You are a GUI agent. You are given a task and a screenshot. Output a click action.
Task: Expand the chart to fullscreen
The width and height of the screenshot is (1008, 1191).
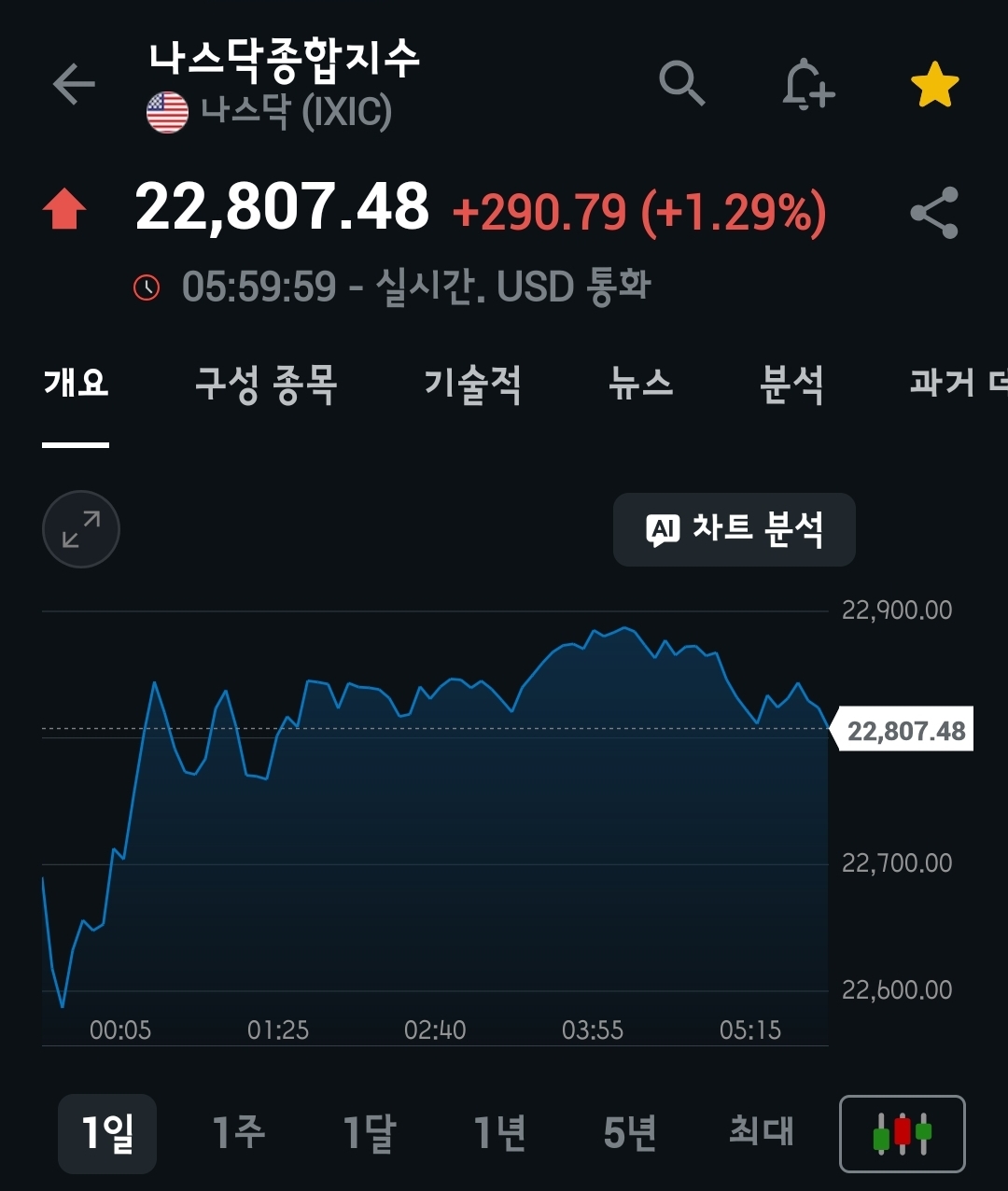[81, 529]
